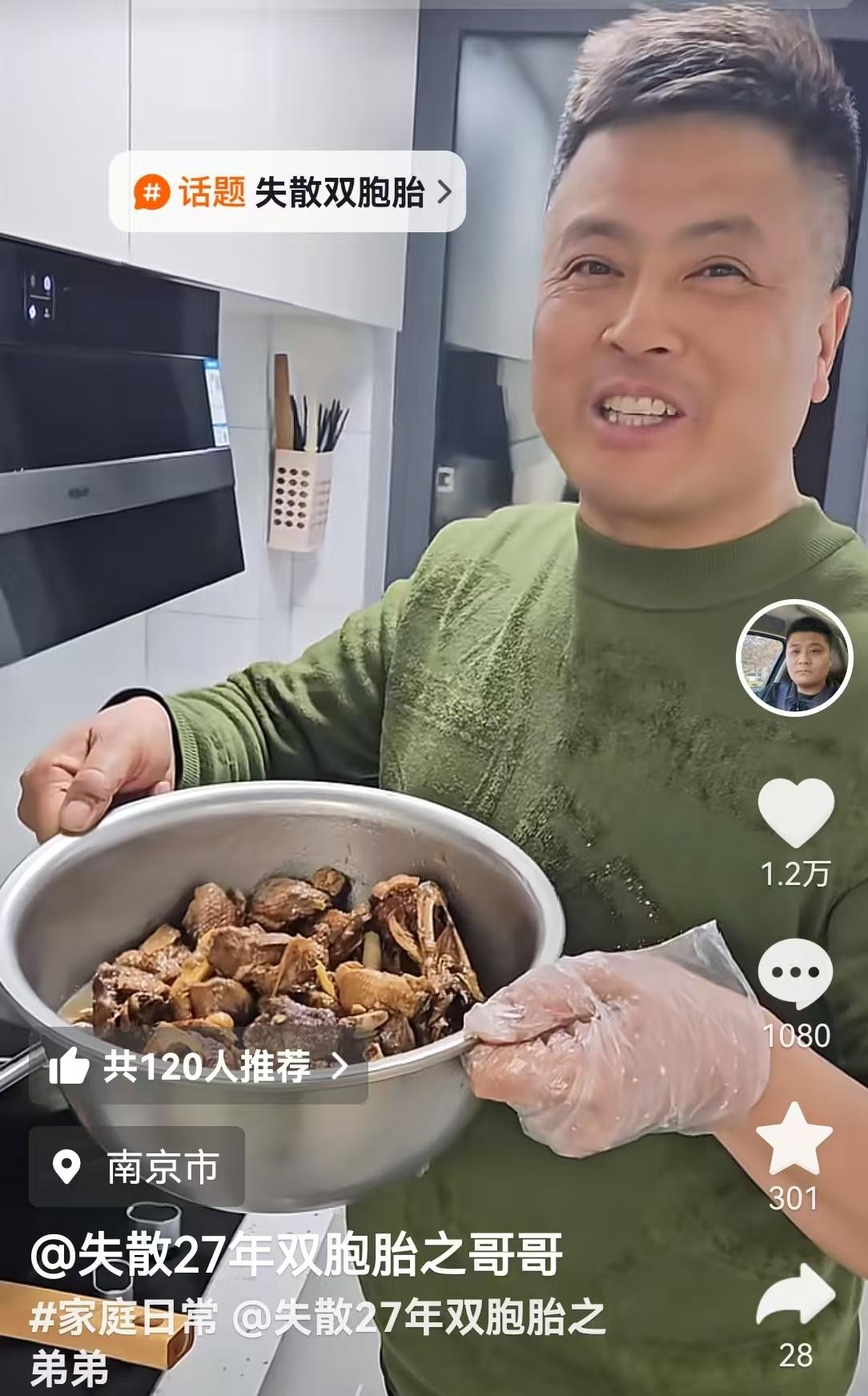Like this video with the heart
This screenshot has height=1396, width=868.
tap(795, 813)
